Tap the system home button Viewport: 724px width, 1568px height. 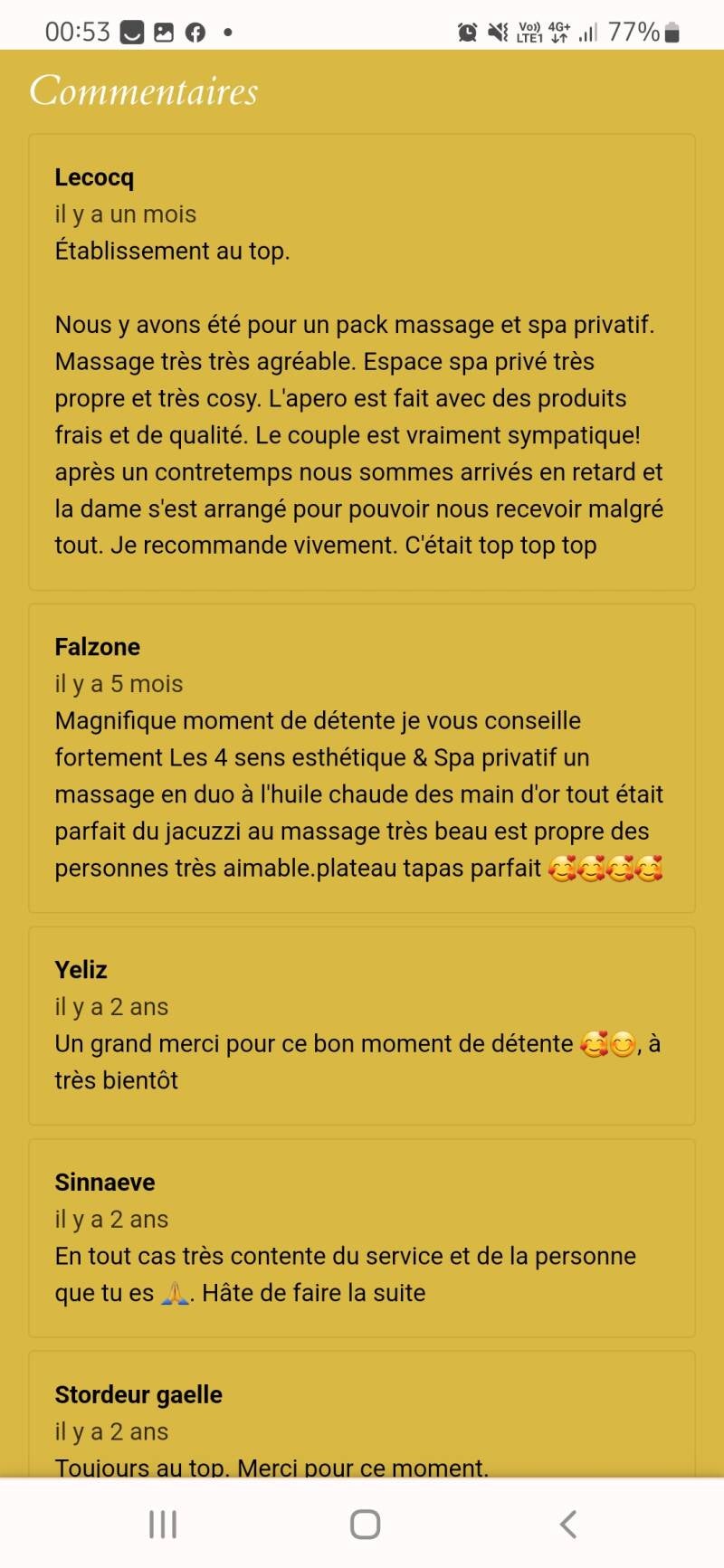pyautogui.click(x=365, y=1525)
